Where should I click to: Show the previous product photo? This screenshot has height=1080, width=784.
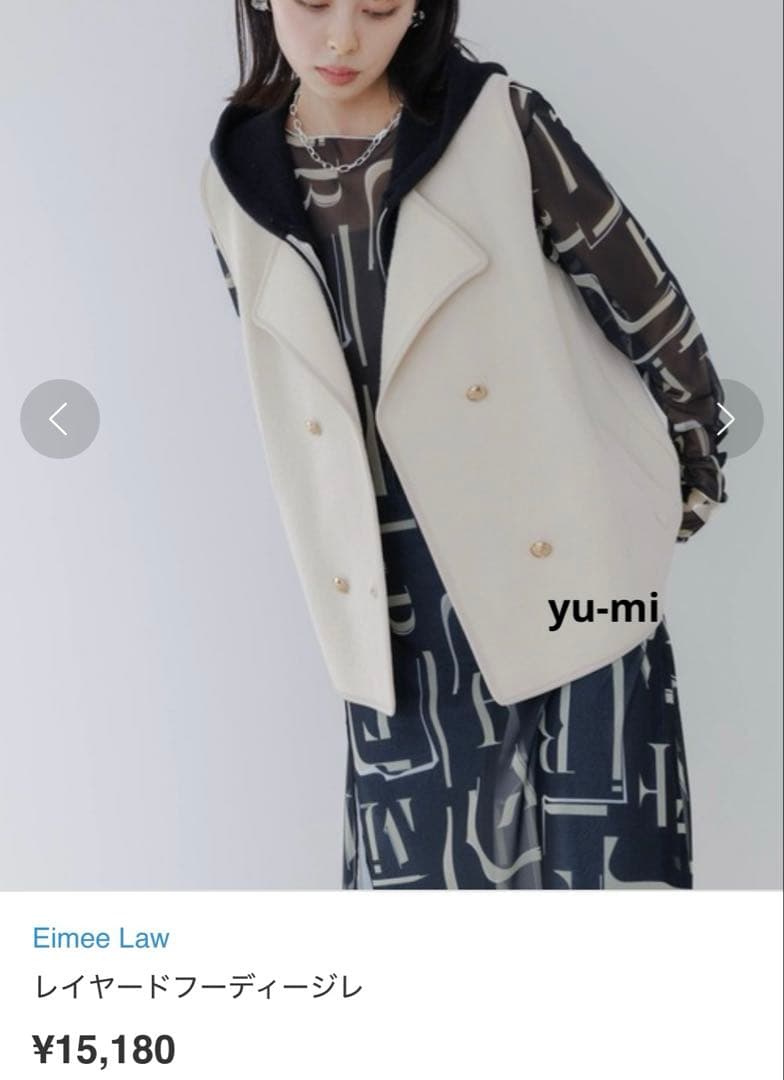tap(60, 419)
